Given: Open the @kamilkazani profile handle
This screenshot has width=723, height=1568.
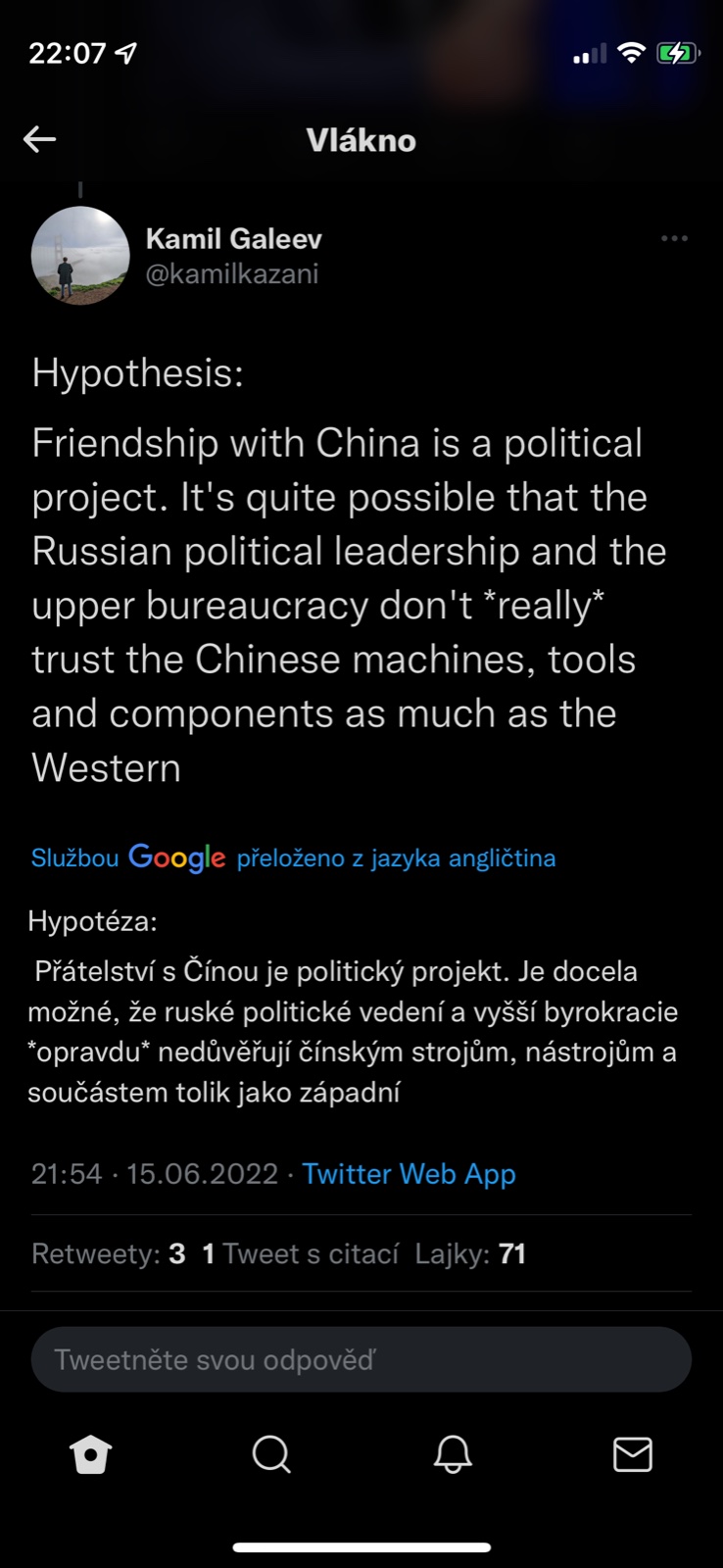Looking at the screenshot, I should [x=232, y=273].
